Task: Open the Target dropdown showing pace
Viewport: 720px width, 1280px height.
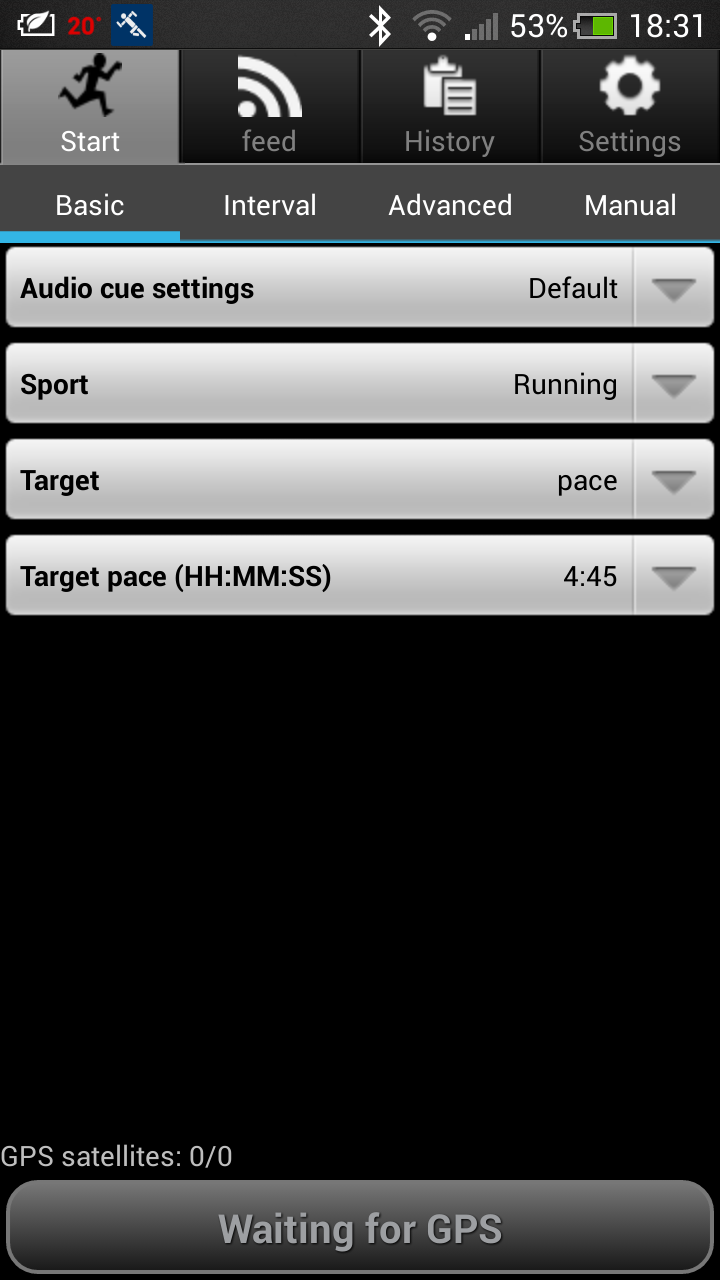Action: point(360,480)
